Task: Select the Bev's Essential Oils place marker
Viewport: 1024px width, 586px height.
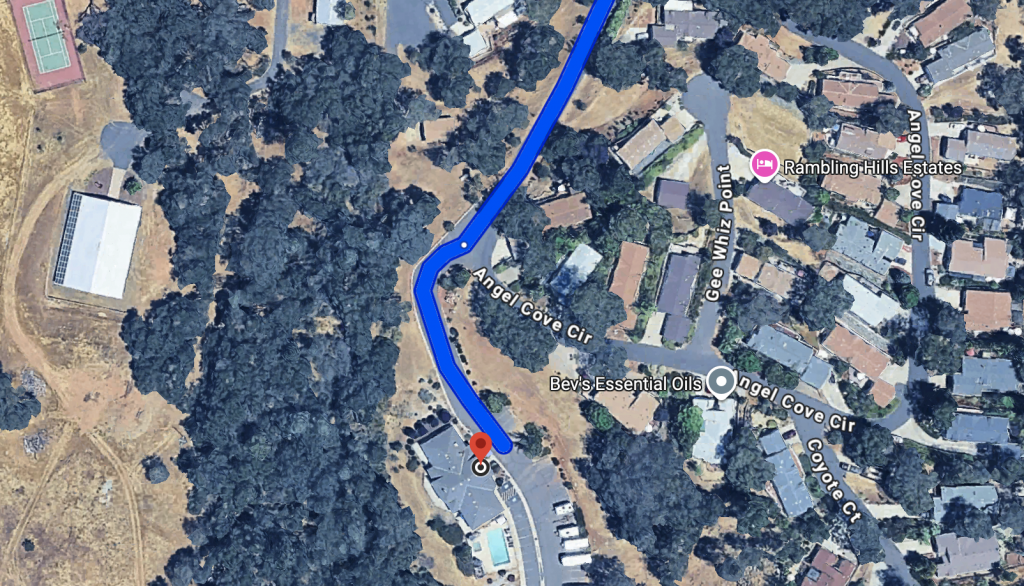Action: coord(721,381)
